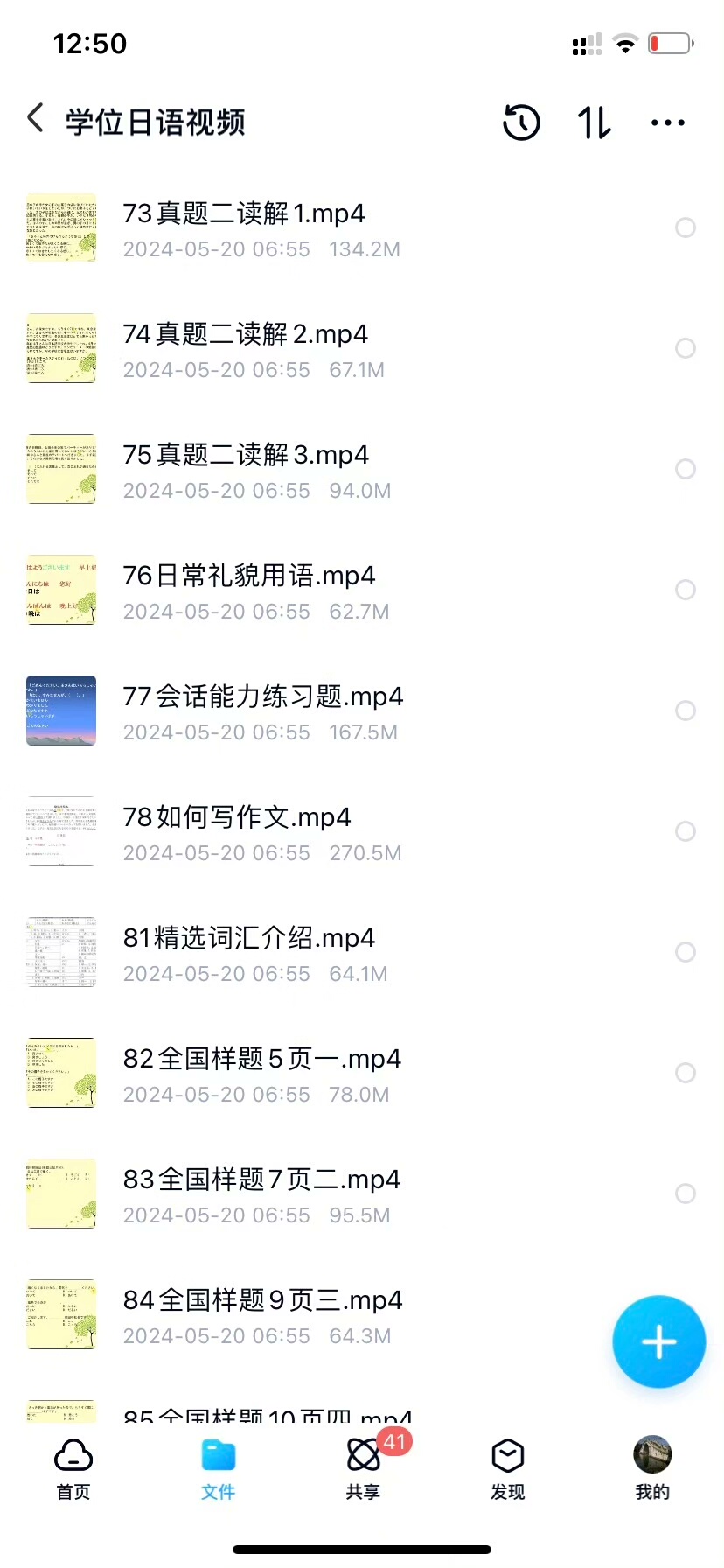Open the sort order options
The image size is (724, 1568).
[x=595, y=122]
